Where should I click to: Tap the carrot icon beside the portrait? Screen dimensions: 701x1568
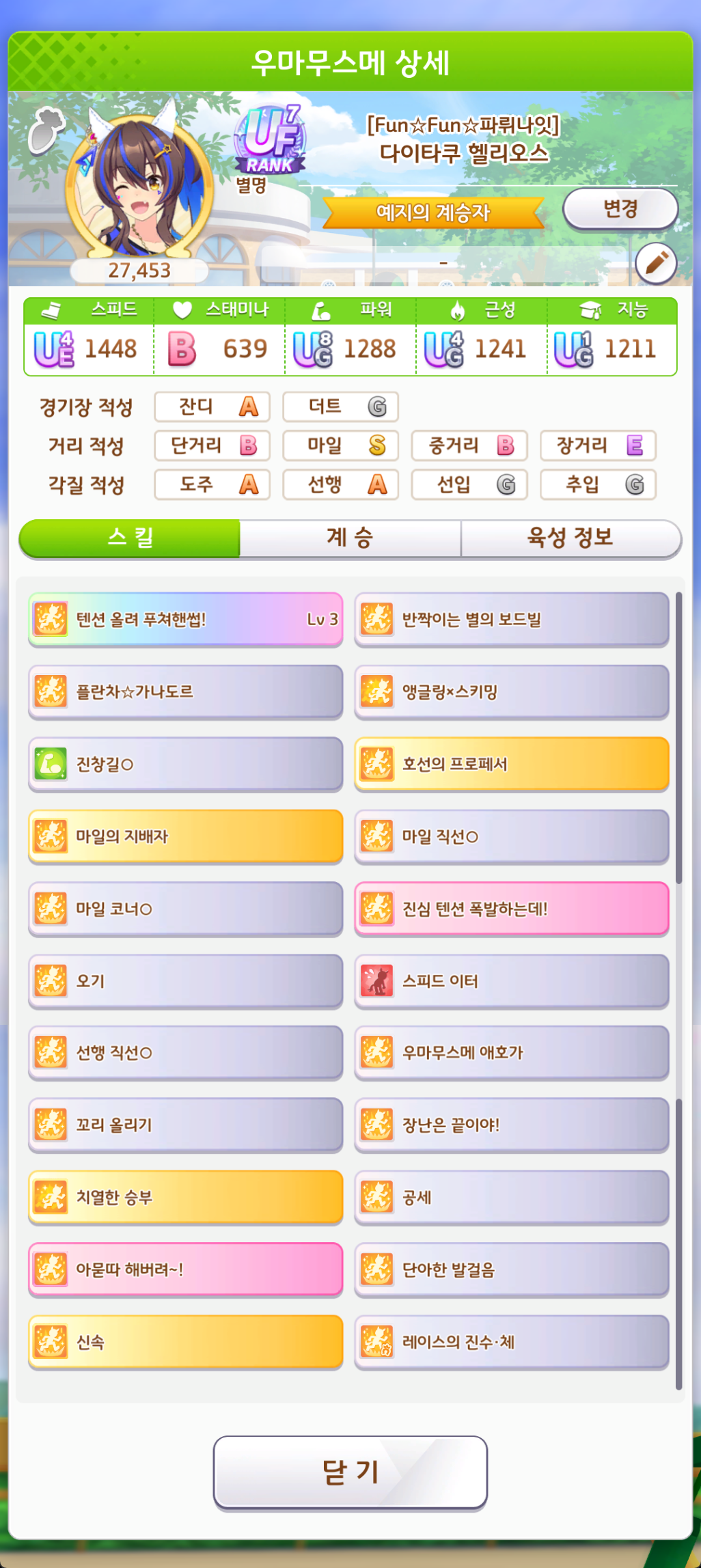pos(46,130)
